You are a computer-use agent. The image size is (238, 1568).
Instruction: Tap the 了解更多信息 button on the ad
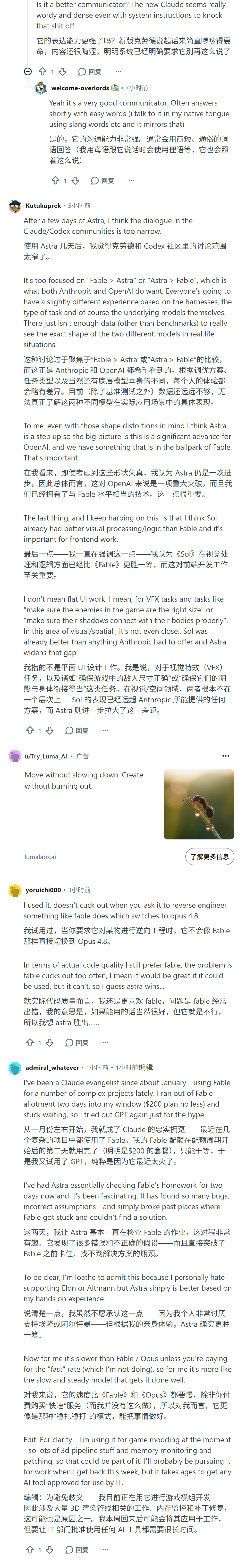pos(209,856)
